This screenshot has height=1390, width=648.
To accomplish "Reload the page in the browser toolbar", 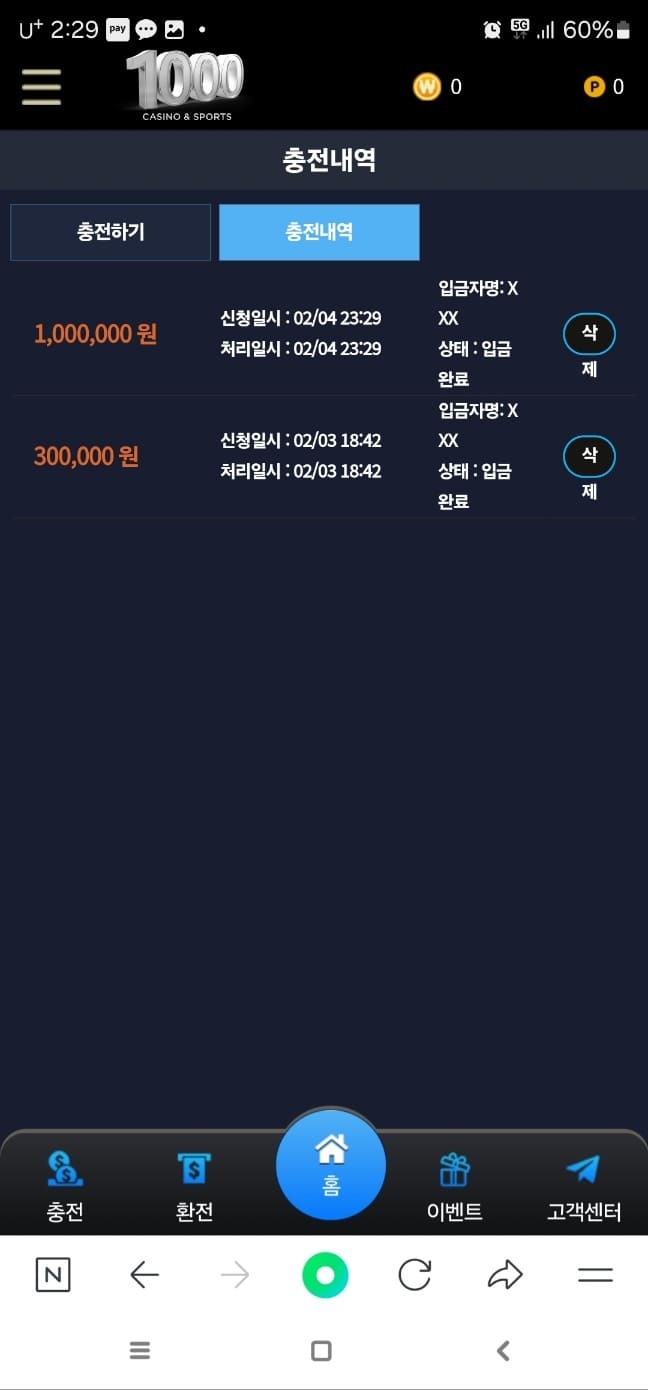I will point(414,1275).
